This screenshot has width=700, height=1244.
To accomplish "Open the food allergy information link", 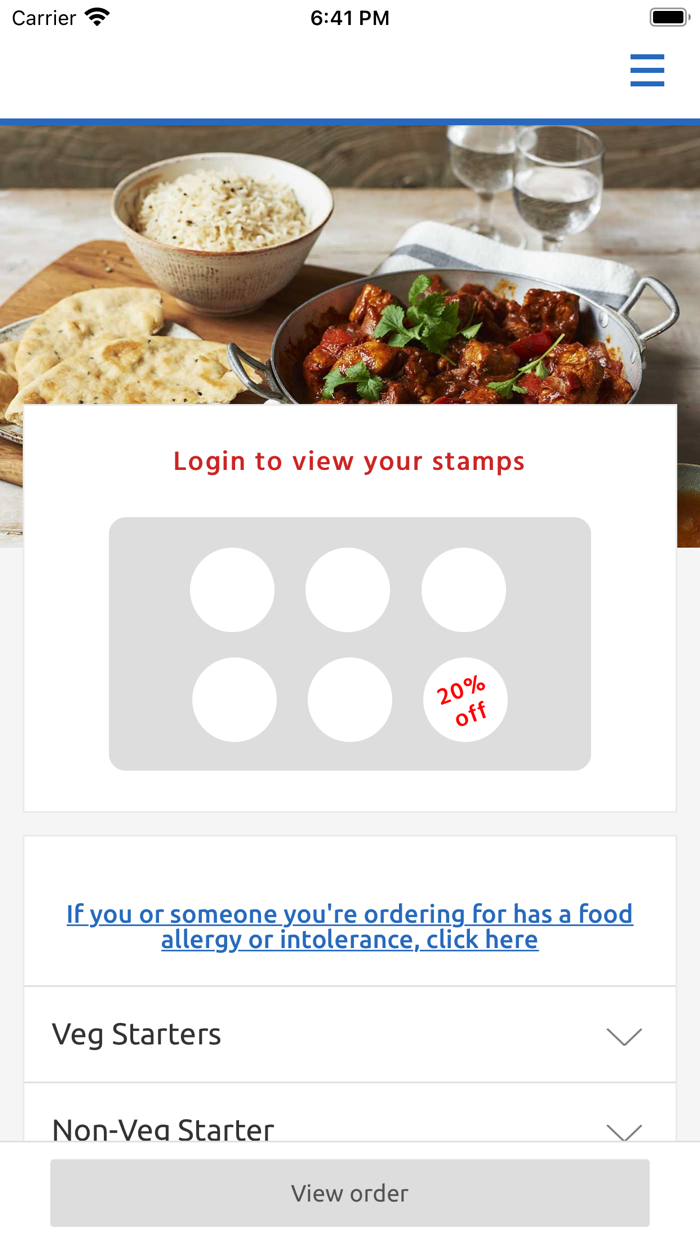I will 349,926.
